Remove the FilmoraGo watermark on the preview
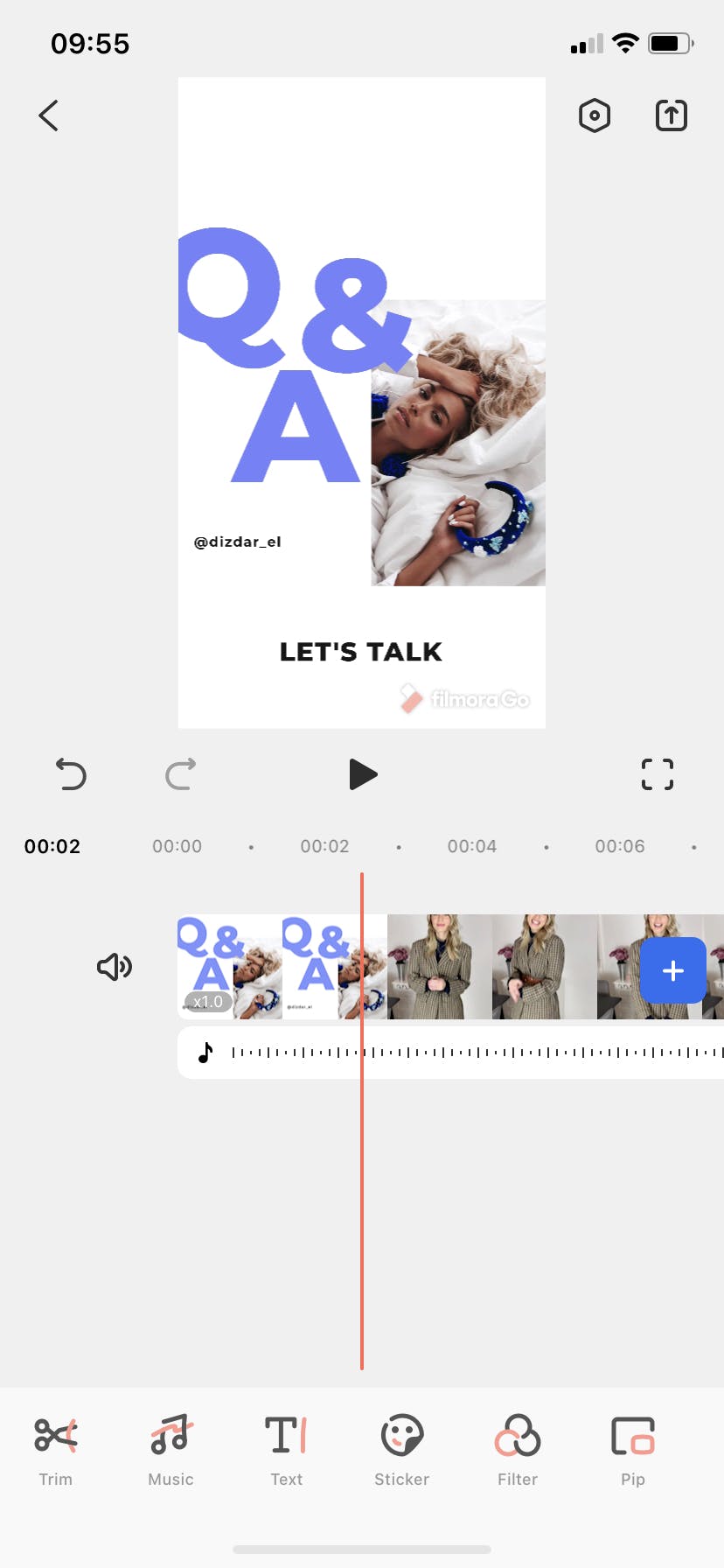This screenshot has height=1568, width=724. point(466,699)
